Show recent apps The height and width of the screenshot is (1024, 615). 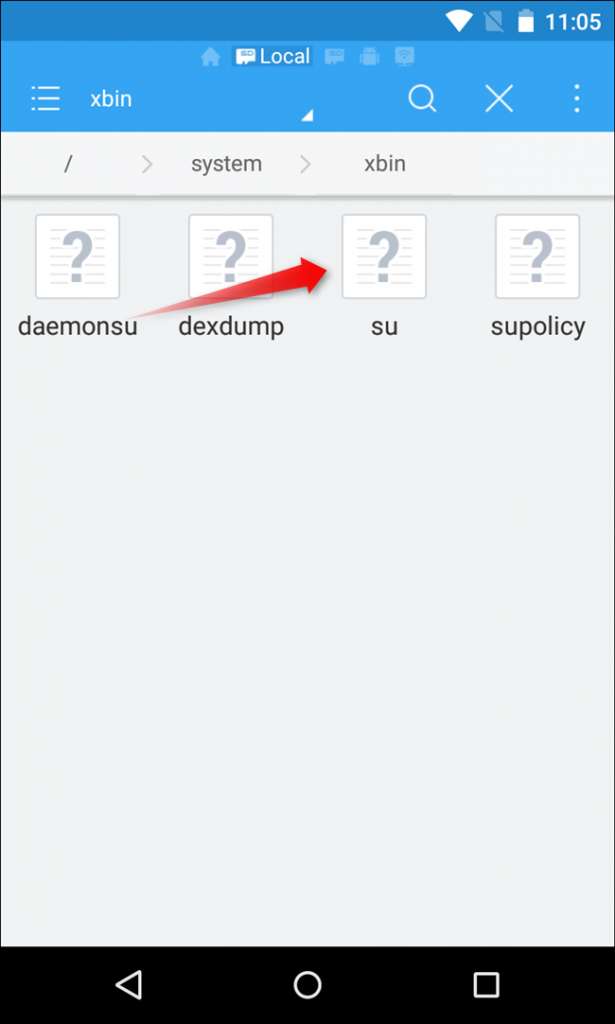coord(486,984)
